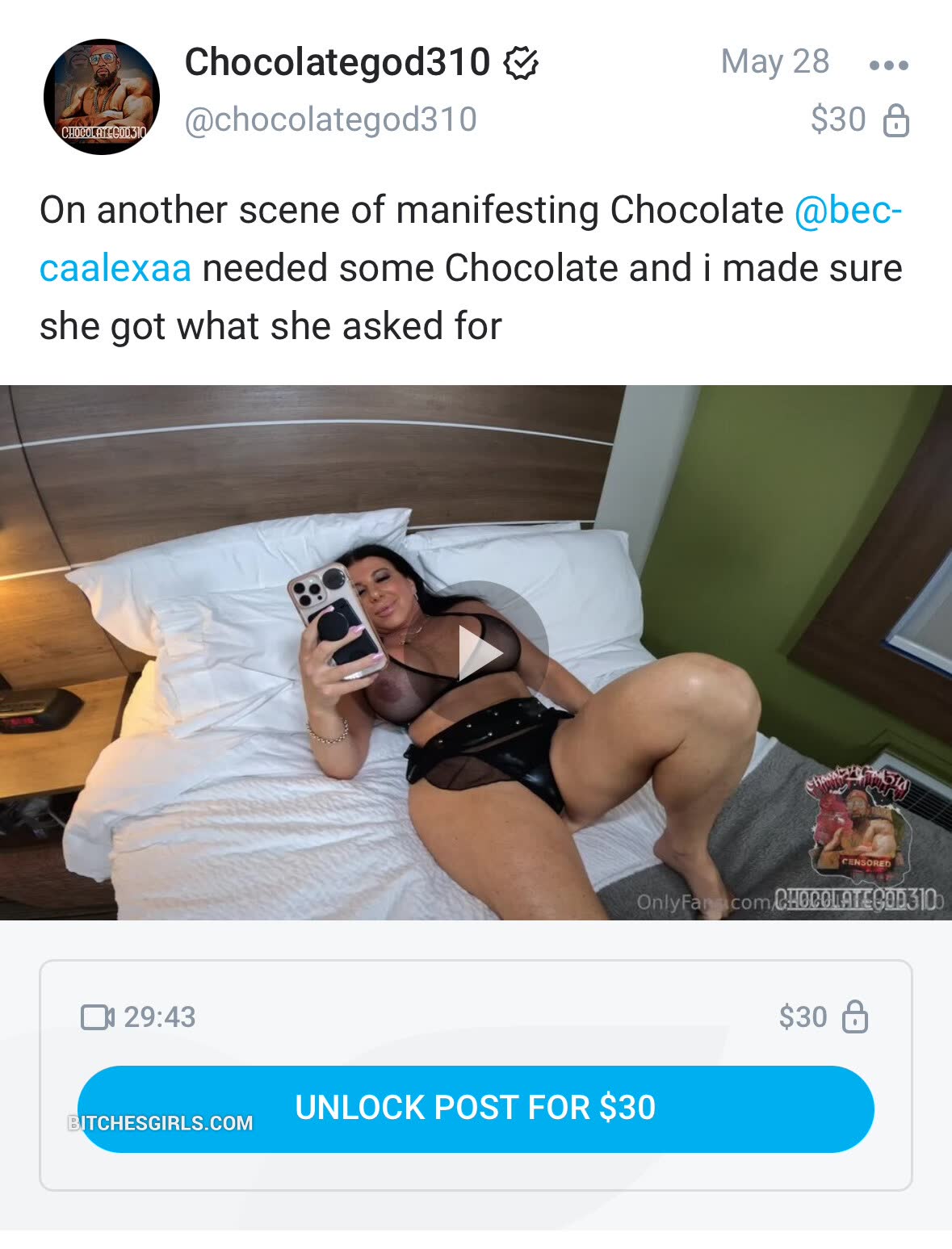952x1249 pixels.
Task: Open Chocolategod310's profile avatar
Action: coord(102,97)
